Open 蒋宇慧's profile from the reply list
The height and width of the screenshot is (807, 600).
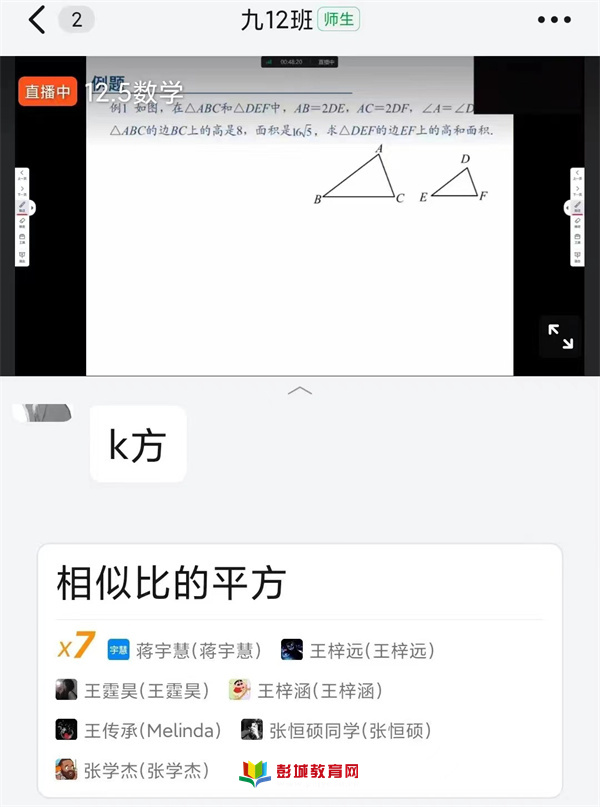[198, 651]
